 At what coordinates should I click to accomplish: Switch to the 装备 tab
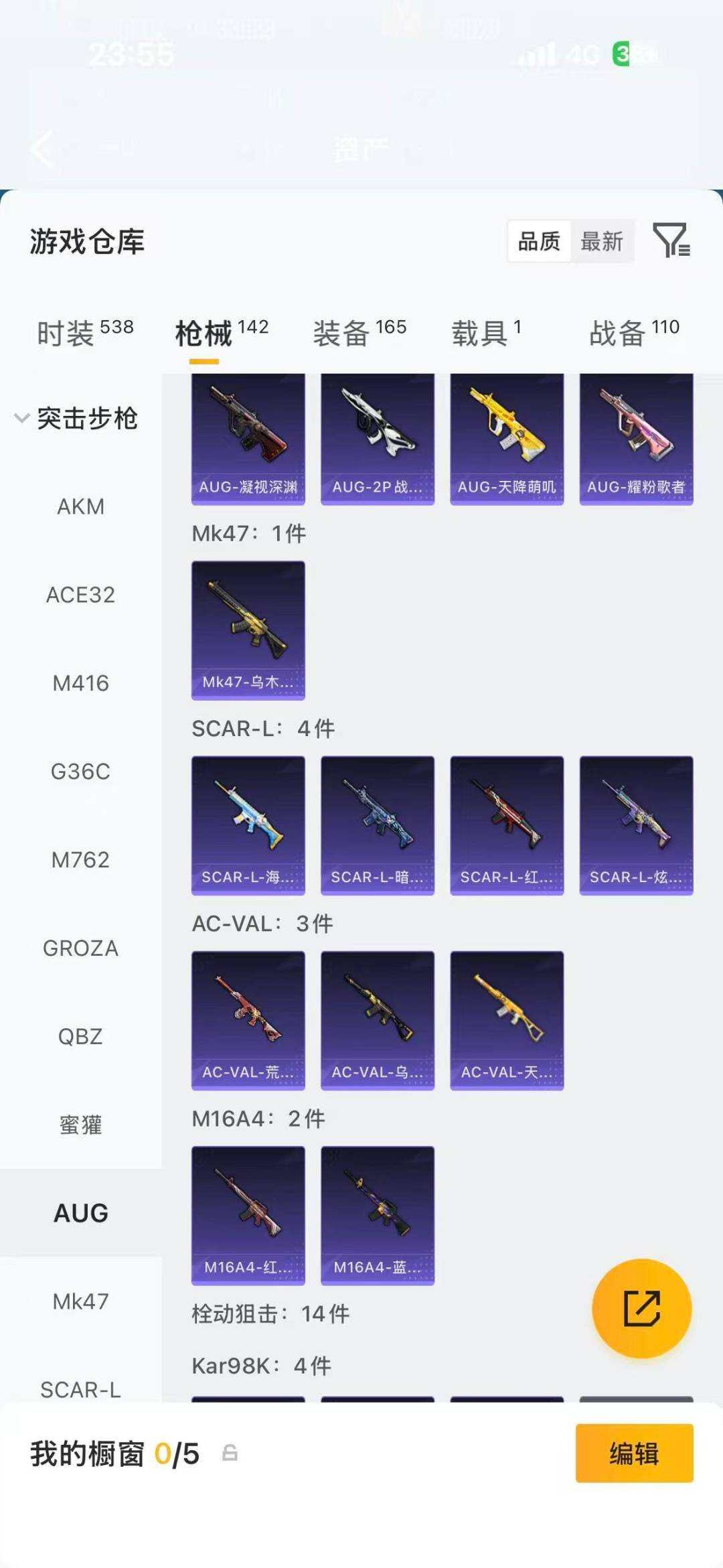tap(359, 333)
